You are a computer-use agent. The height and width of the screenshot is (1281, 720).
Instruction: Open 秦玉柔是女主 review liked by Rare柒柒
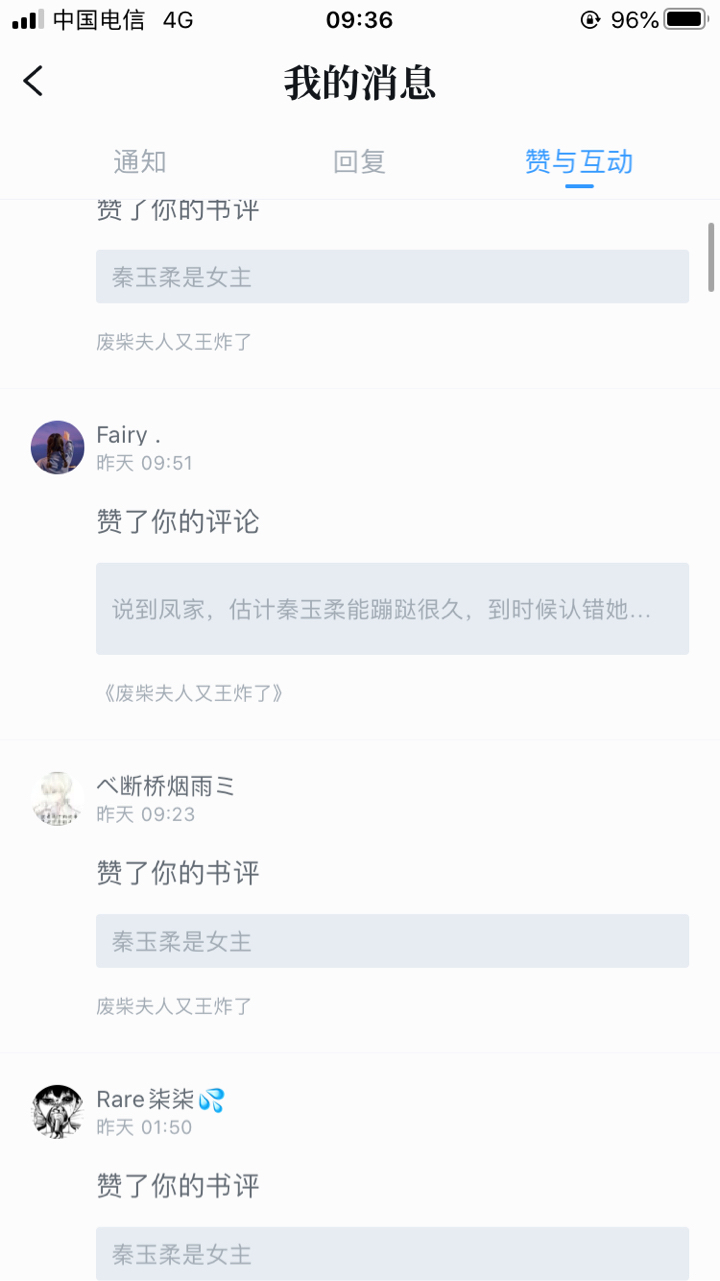[392, 1253]
